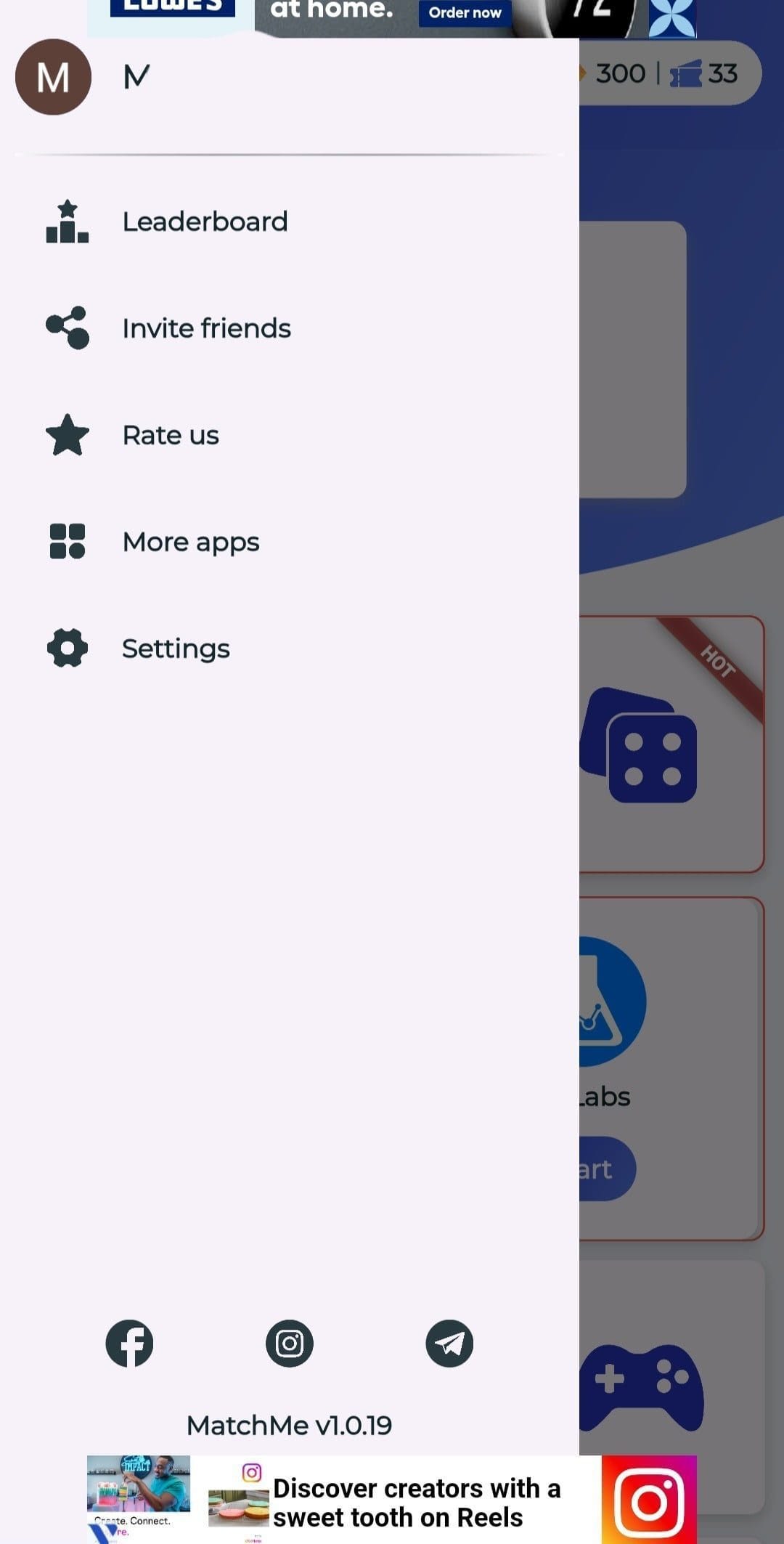Image resolution: width=784 pixels, height=1544 pixels.
Task: Tap the M profile avatar
Action: [x=53, y=77]
